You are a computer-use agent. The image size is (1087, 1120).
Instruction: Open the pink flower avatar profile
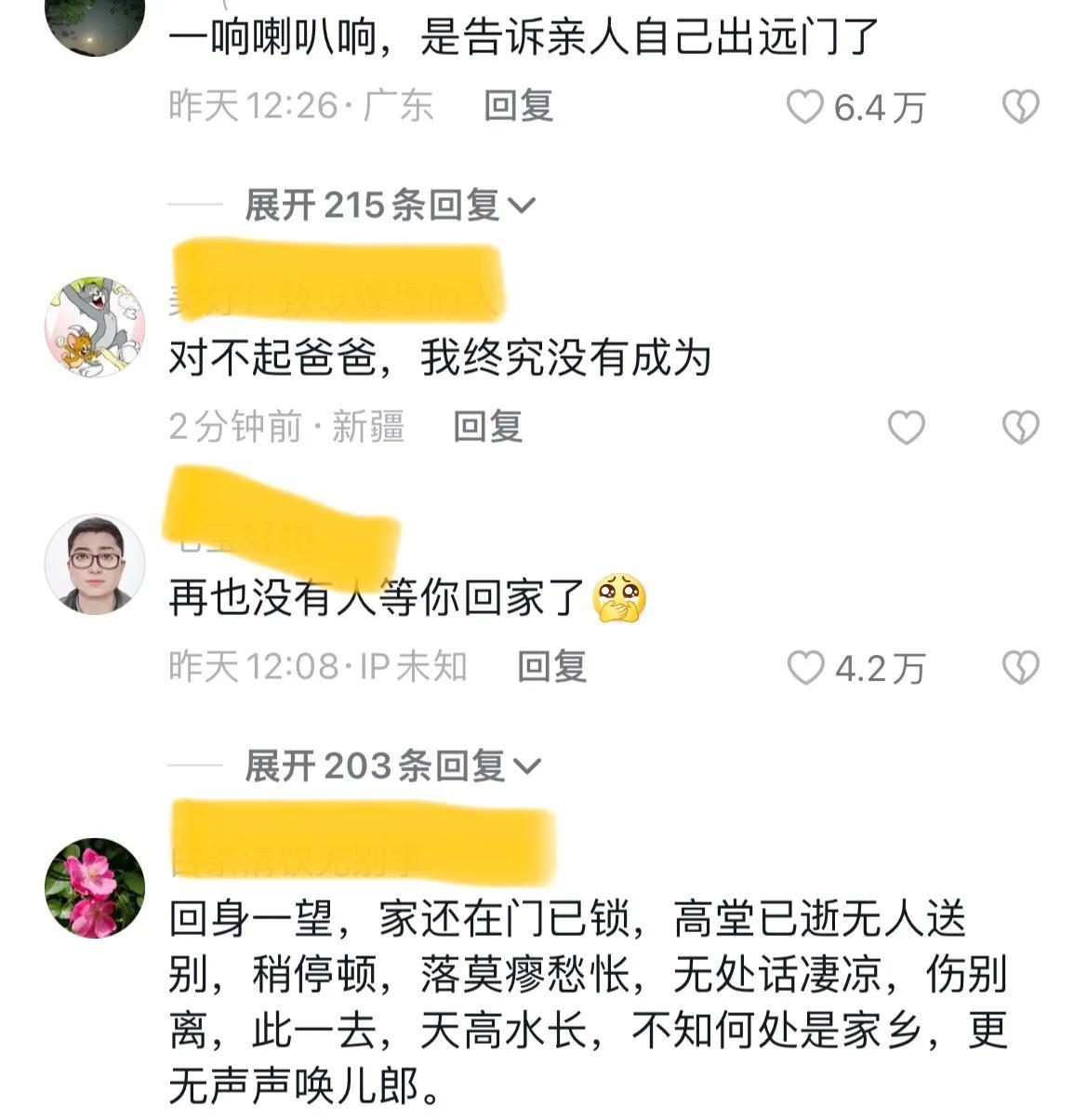click(x=95, y=888)
